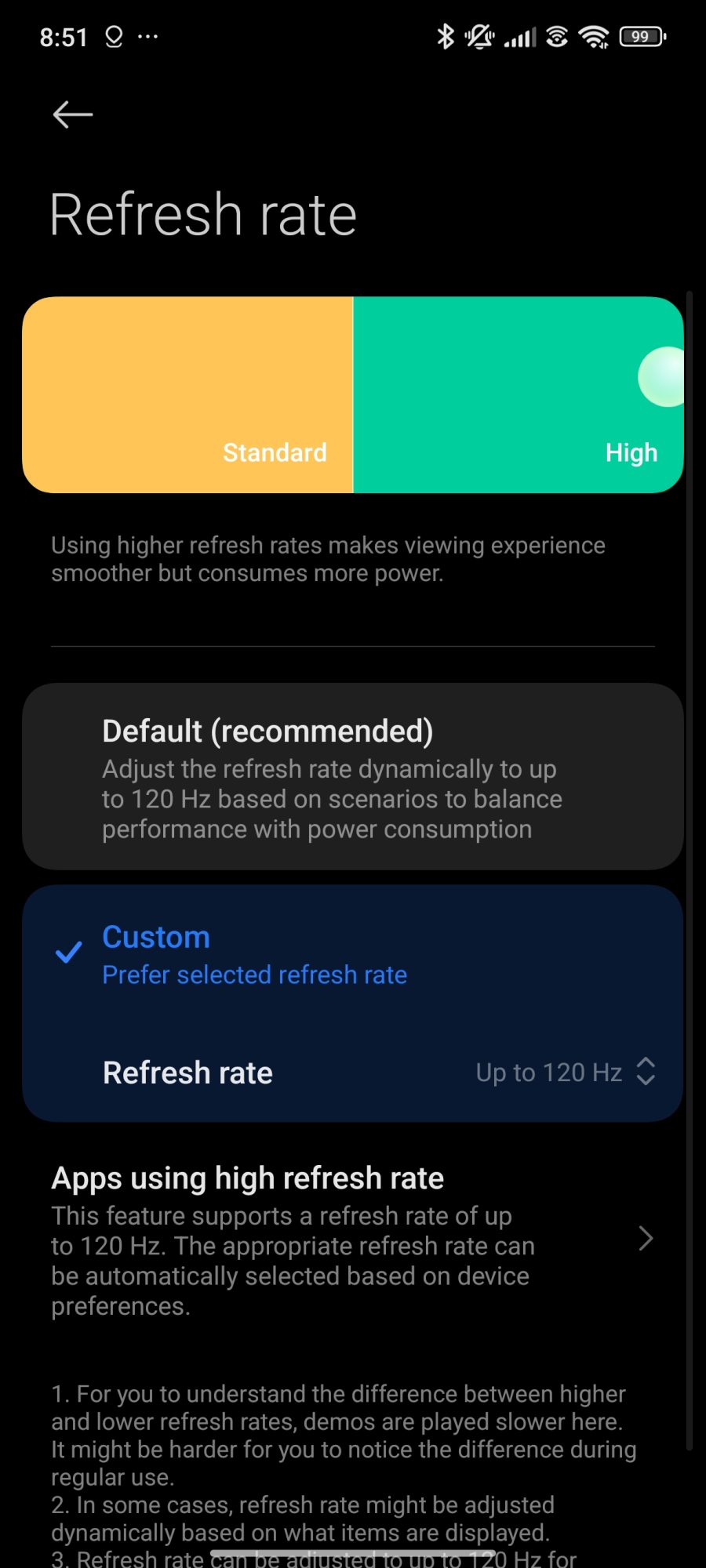Select the Custom refresh rate option
706x1568 pixels.
352,954
